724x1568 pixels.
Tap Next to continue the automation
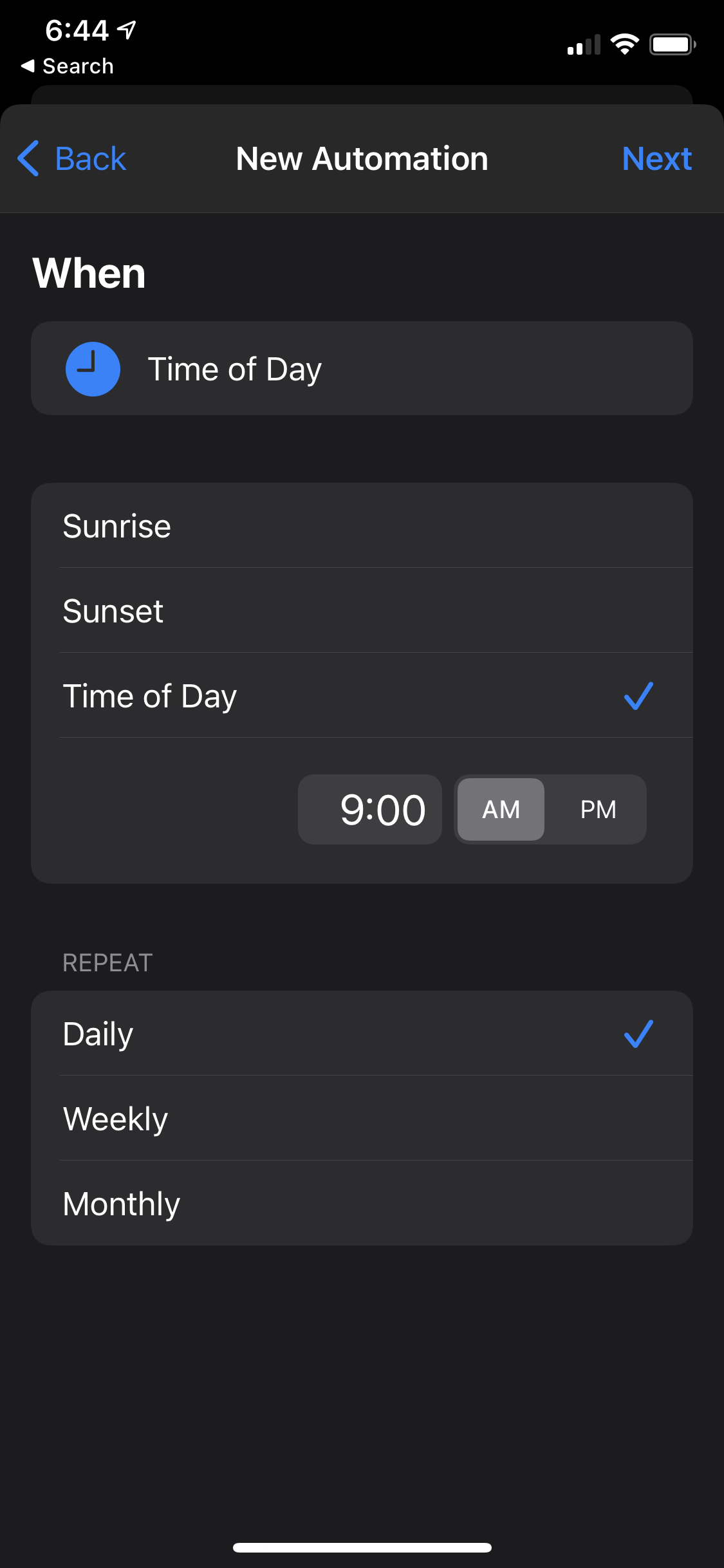[656, 158]
